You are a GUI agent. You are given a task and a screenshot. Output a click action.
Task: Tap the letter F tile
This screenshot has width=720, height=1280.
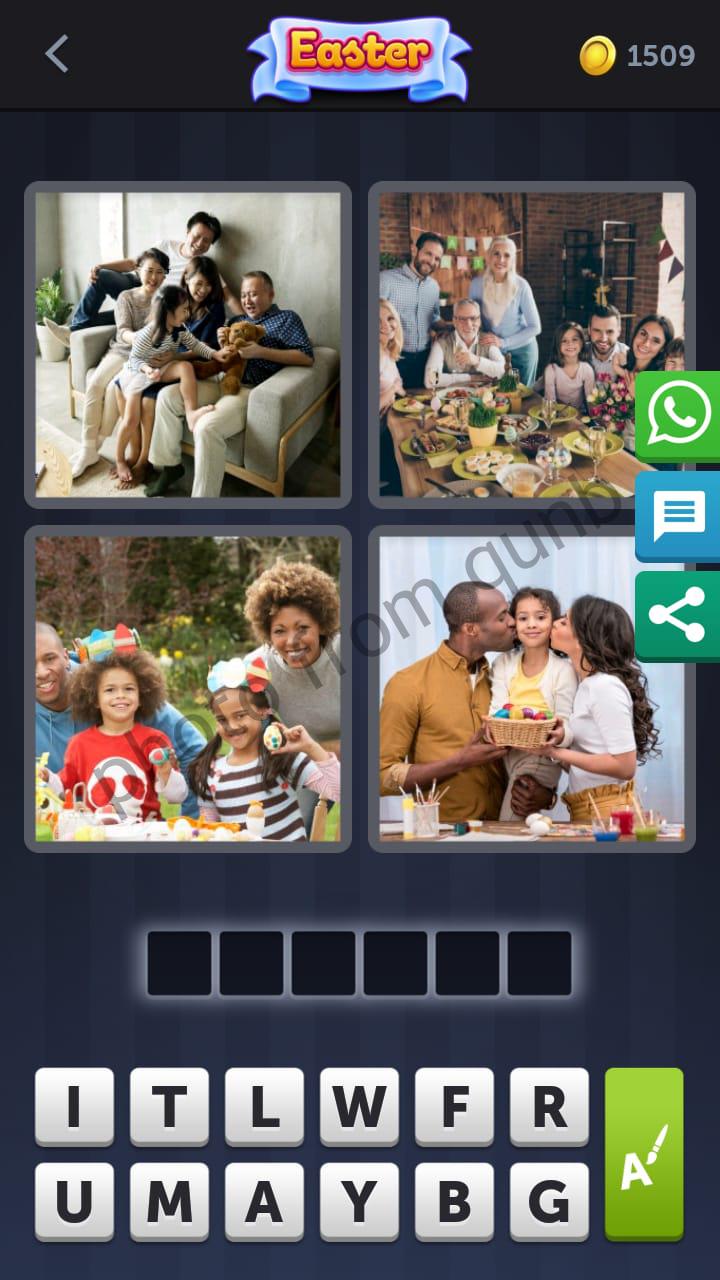click(454, 1107)
